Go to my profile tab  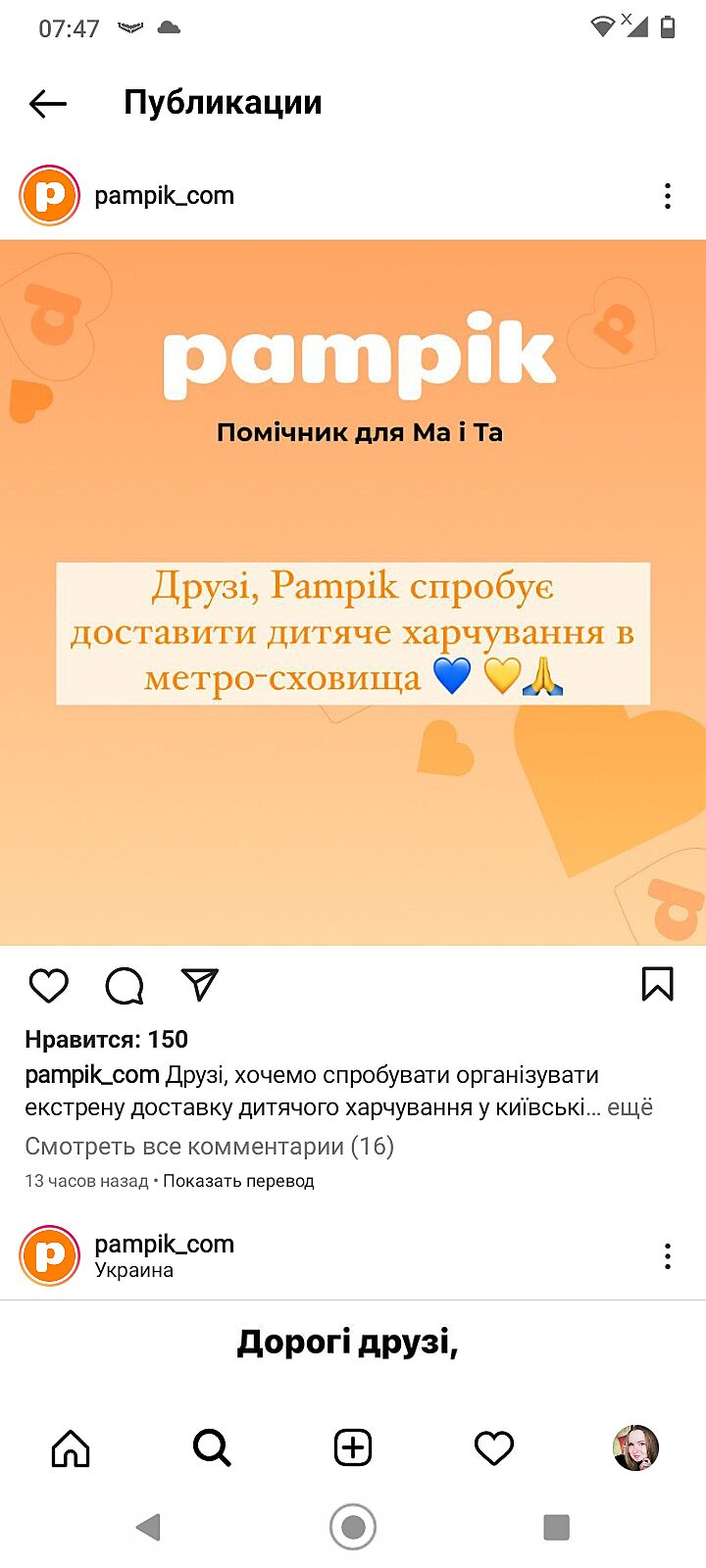tap(635, 1447)
